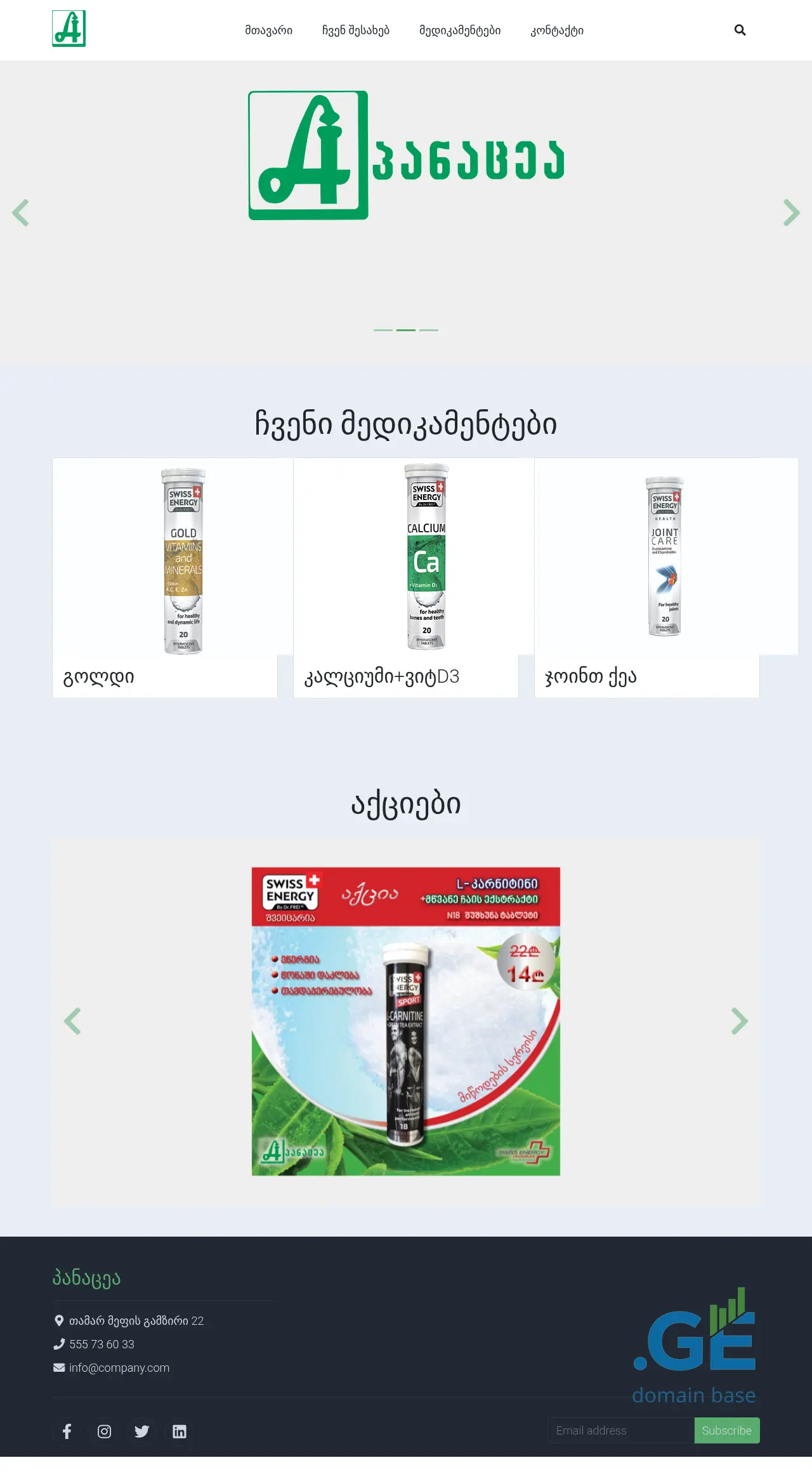Open the Twitter profile link

(142, 1431)
